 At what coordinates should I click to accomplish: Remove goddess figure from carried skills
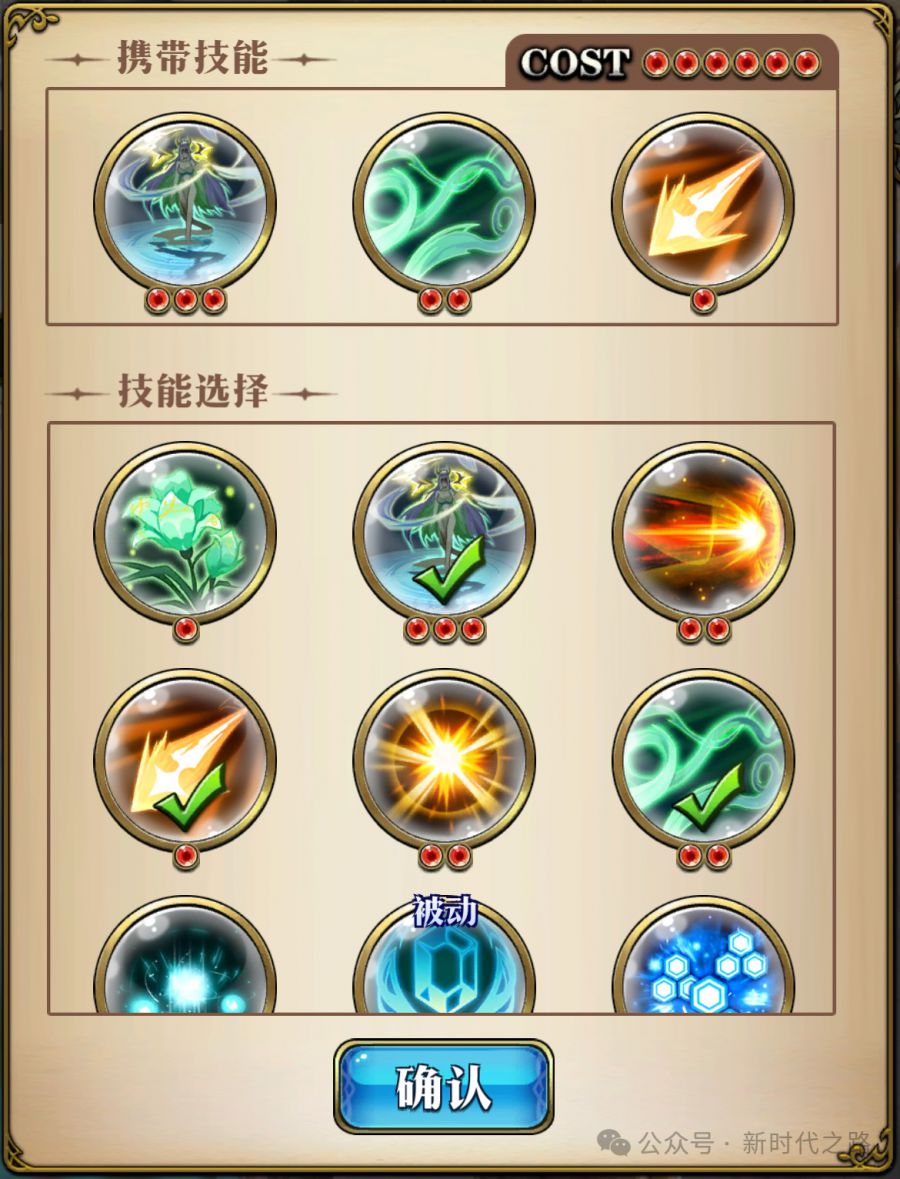[x=185, y=203]
